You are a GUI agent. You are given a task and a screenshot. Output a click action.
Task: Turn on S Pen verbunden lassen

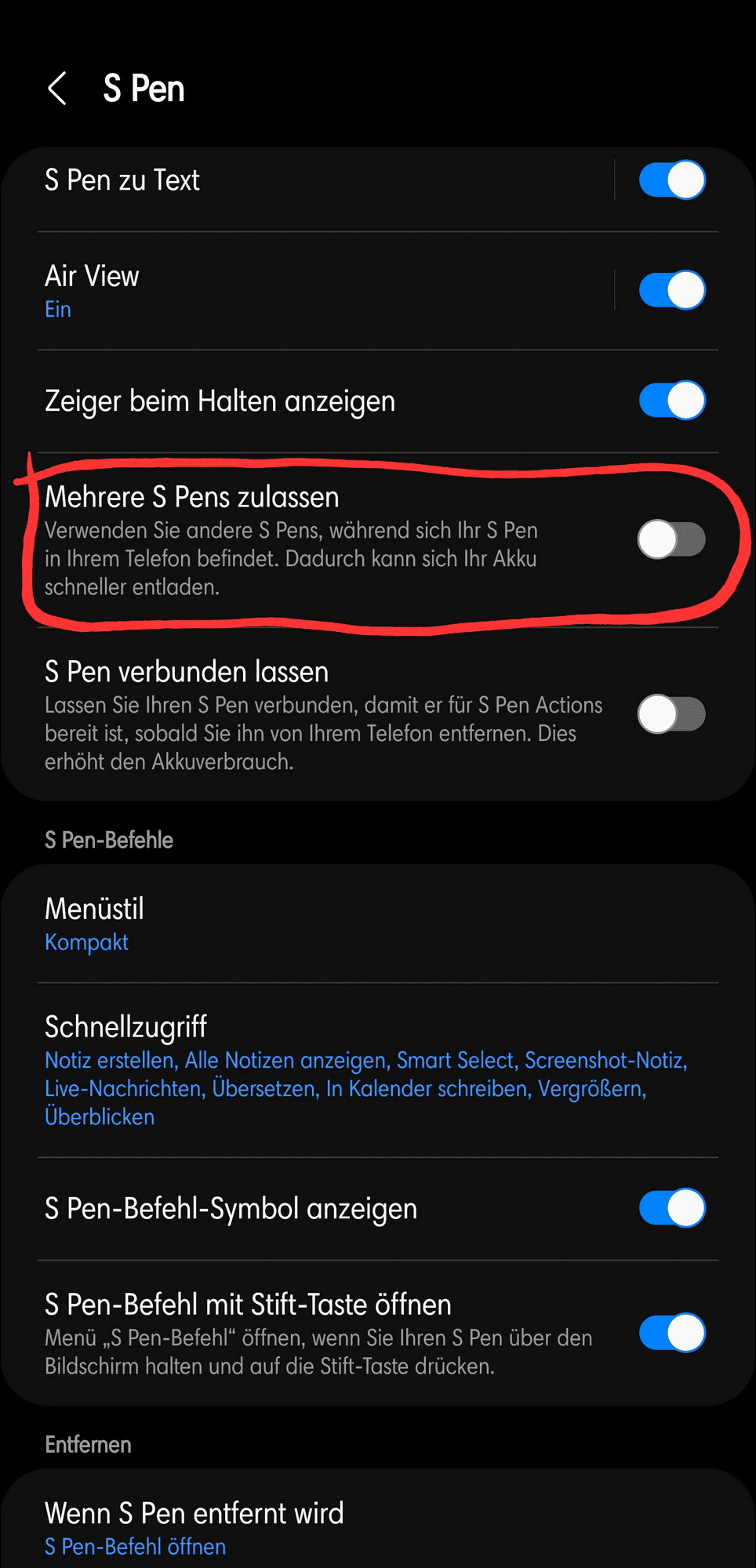click(x=671, y=714)
